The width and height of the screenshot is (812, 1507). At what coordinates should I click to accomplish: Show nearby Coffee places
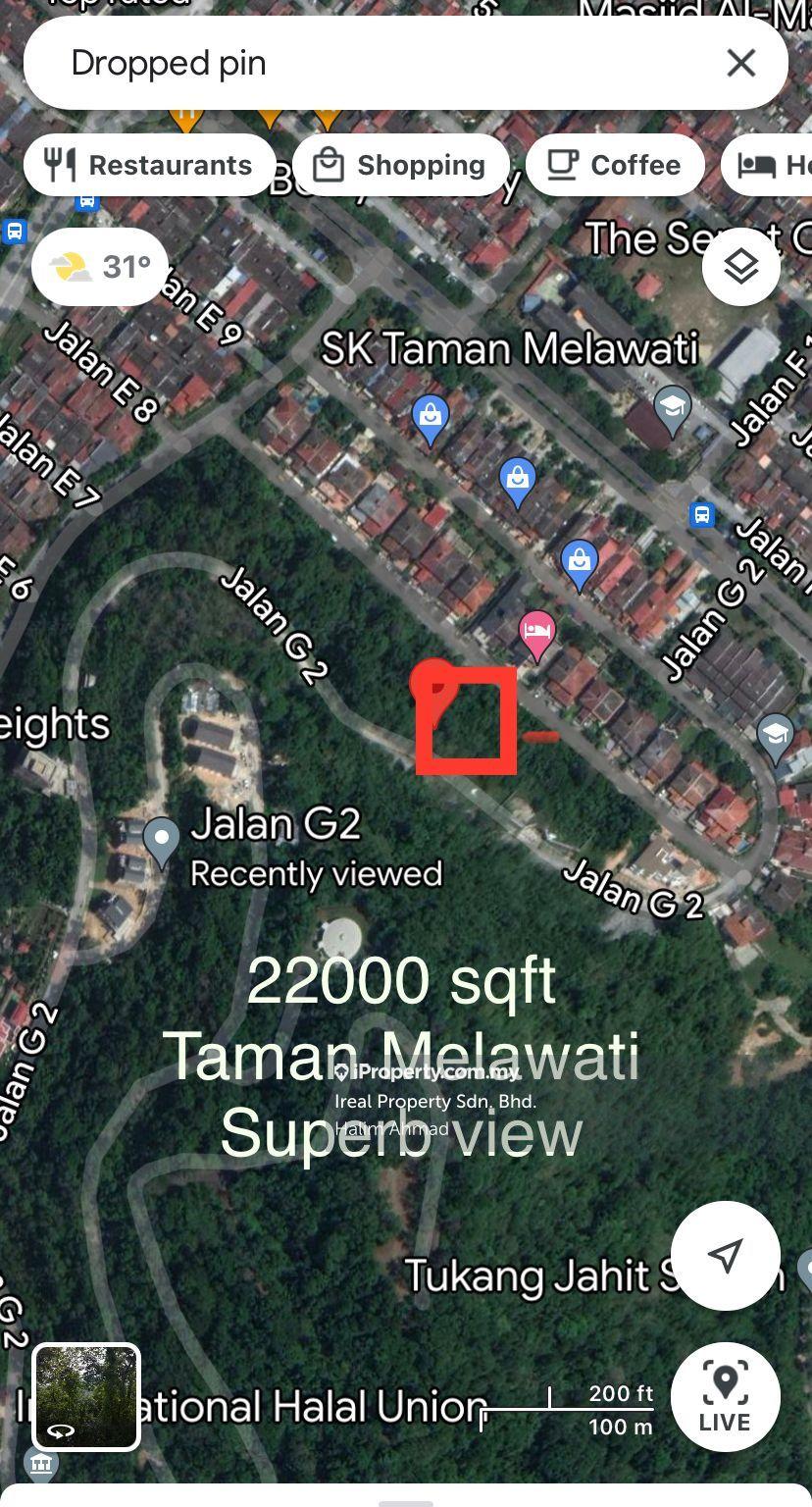(x=615, y=165)
